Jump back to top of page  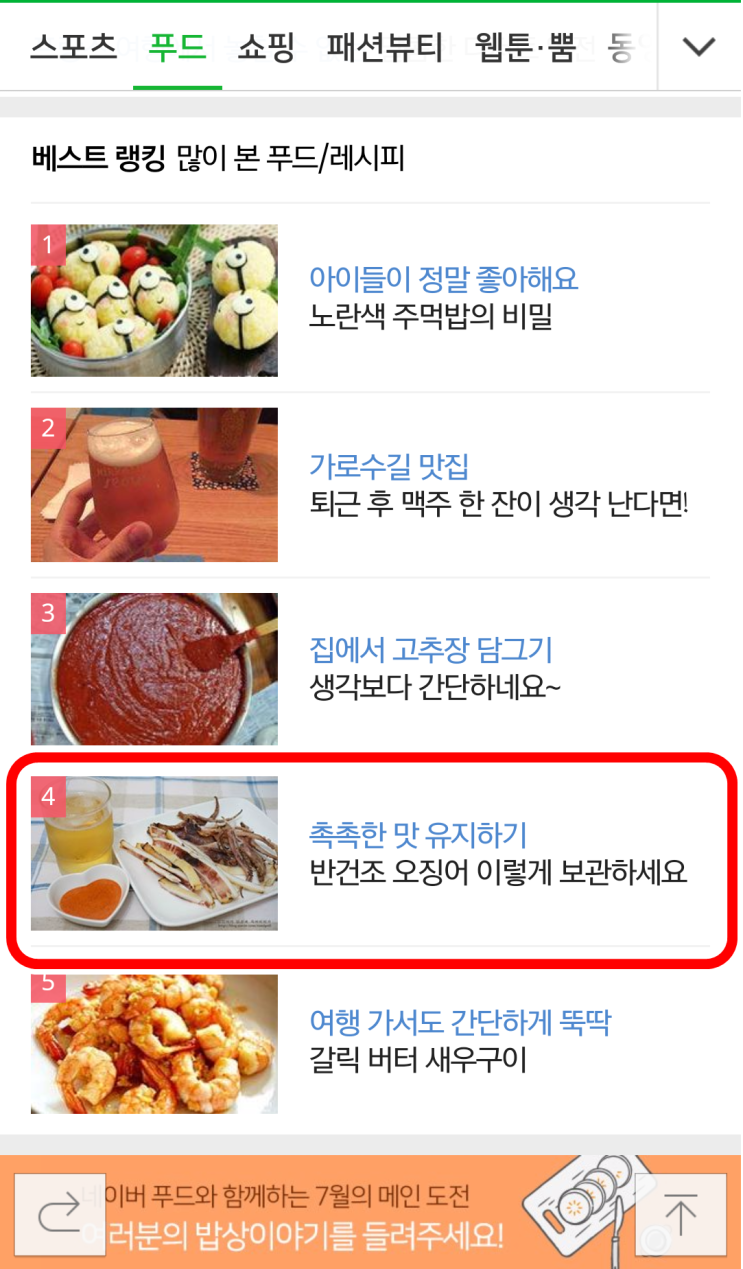tap(681, 1215)
